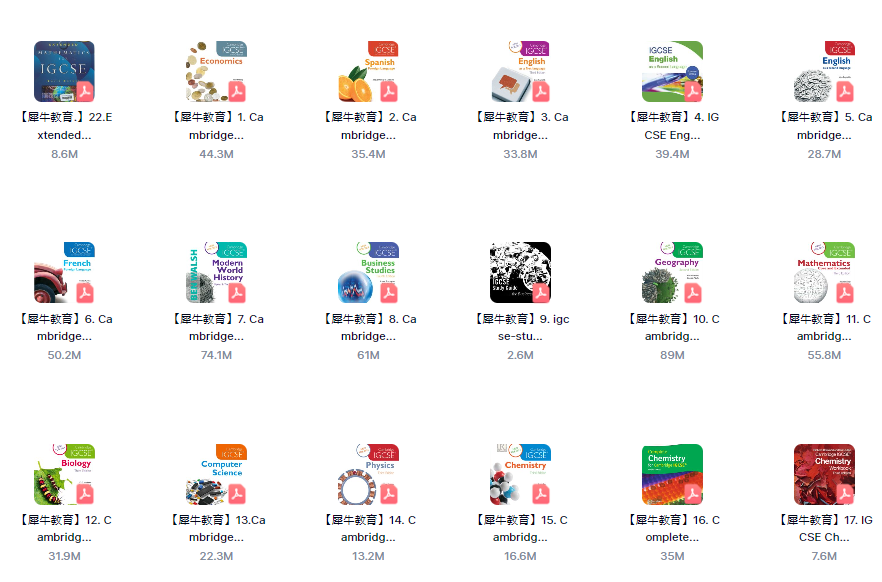882x582 pixels.
Task: Open file 6 Cambridge IGCSE French PDF
Action: point(64,273)
